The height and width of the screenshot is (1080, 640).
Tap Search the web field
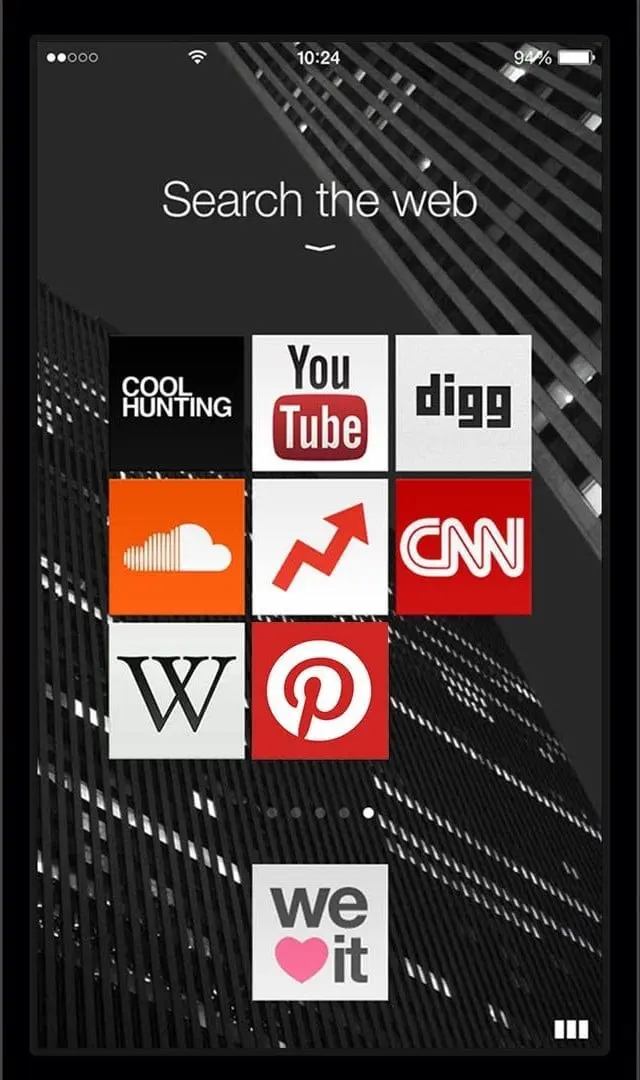(x=319, y=200)
